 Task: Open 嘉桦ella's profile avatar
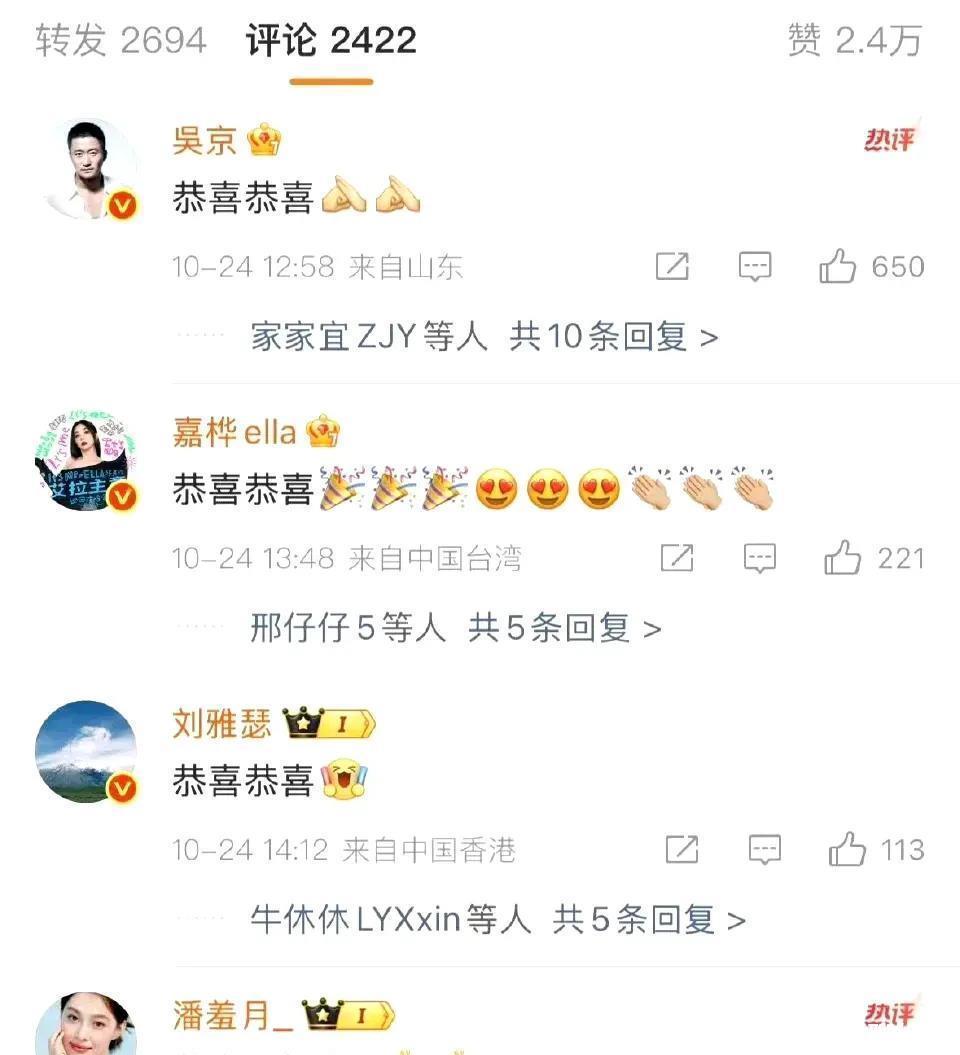87,460
